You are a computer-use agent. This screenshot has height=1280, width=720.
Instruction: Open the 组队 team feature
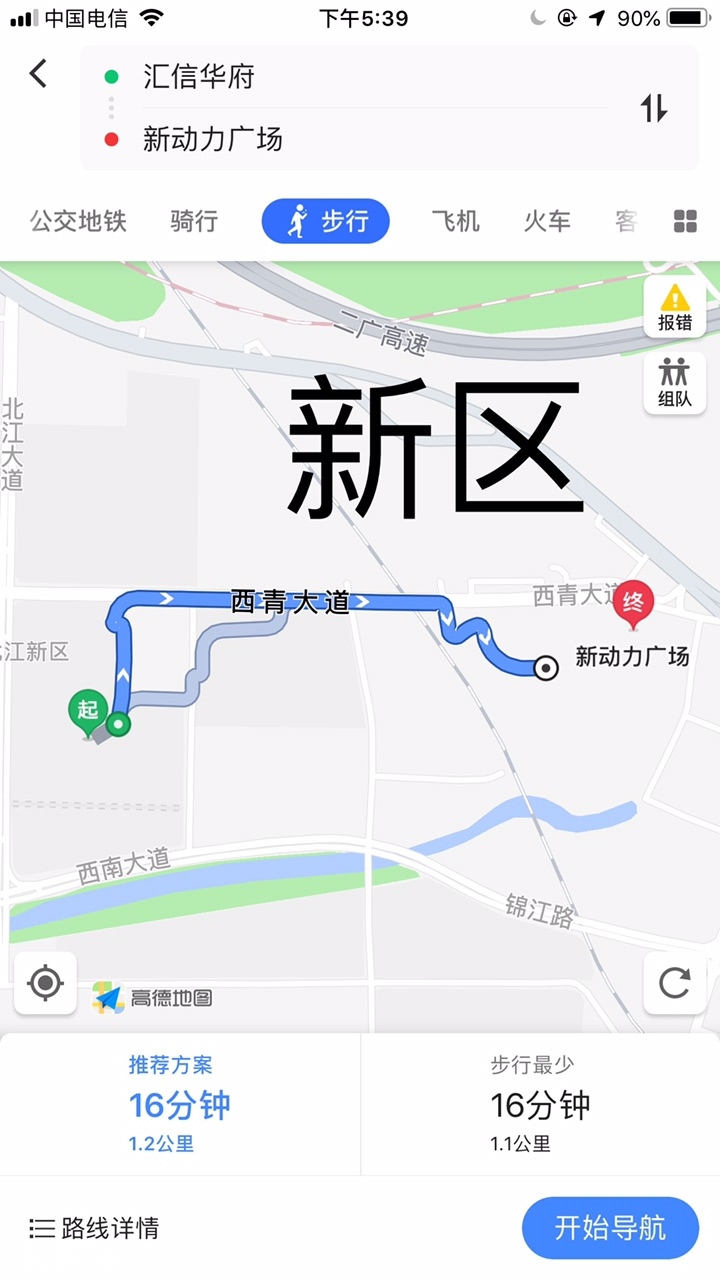click(675, 382)
